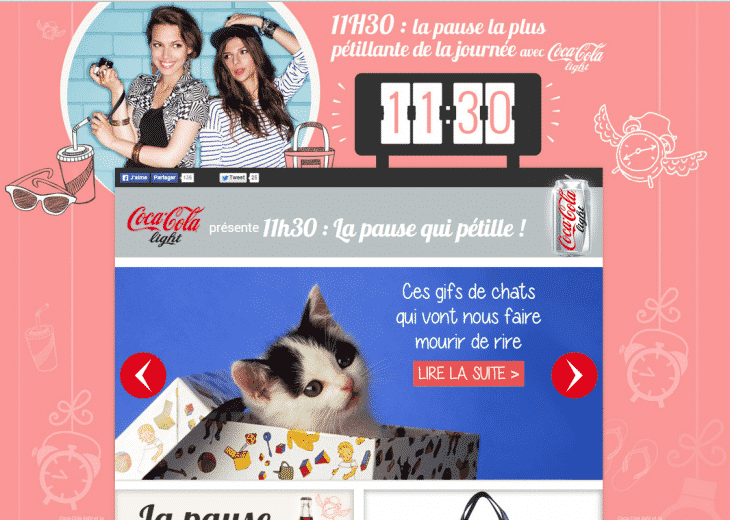Like the page with Facebook J'aime
The width and height of the screenshot is (730, 520).
point(134,178)
